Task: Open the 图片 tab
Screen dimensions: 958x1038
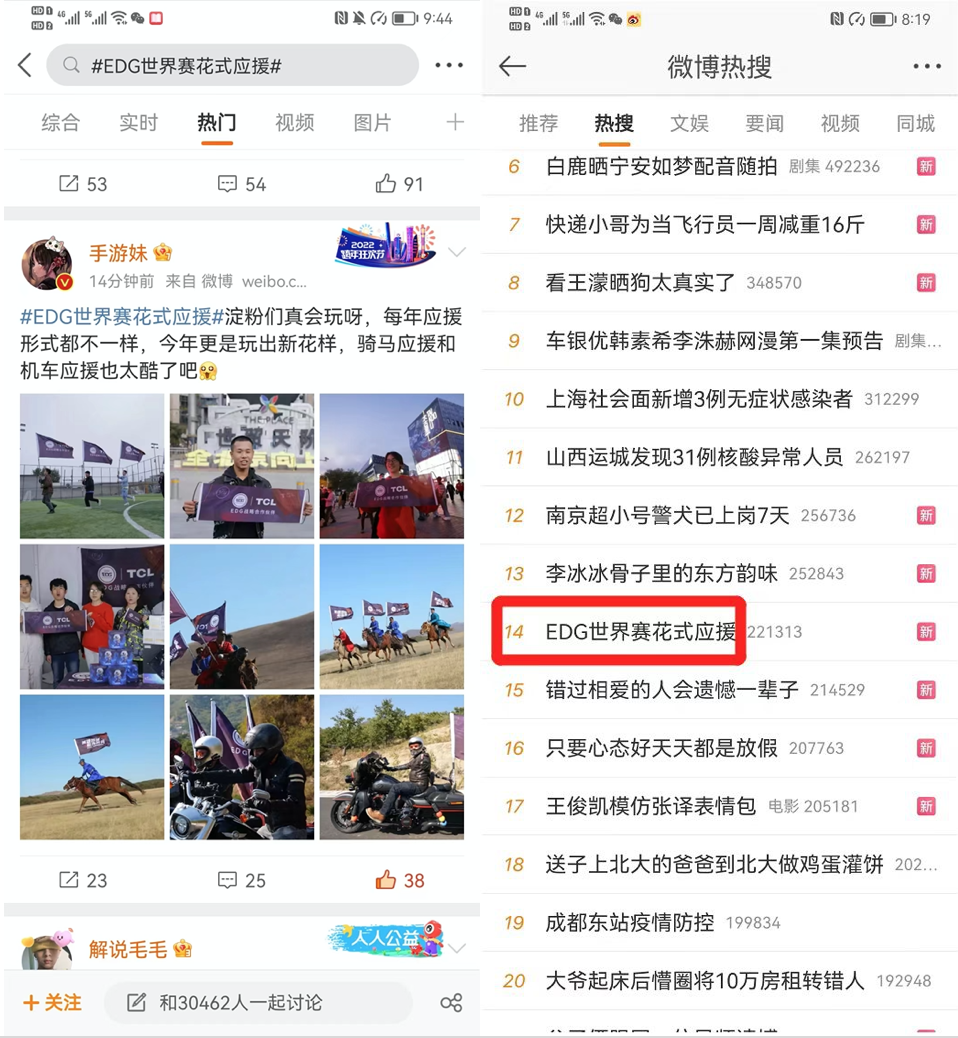Action: 372,123
